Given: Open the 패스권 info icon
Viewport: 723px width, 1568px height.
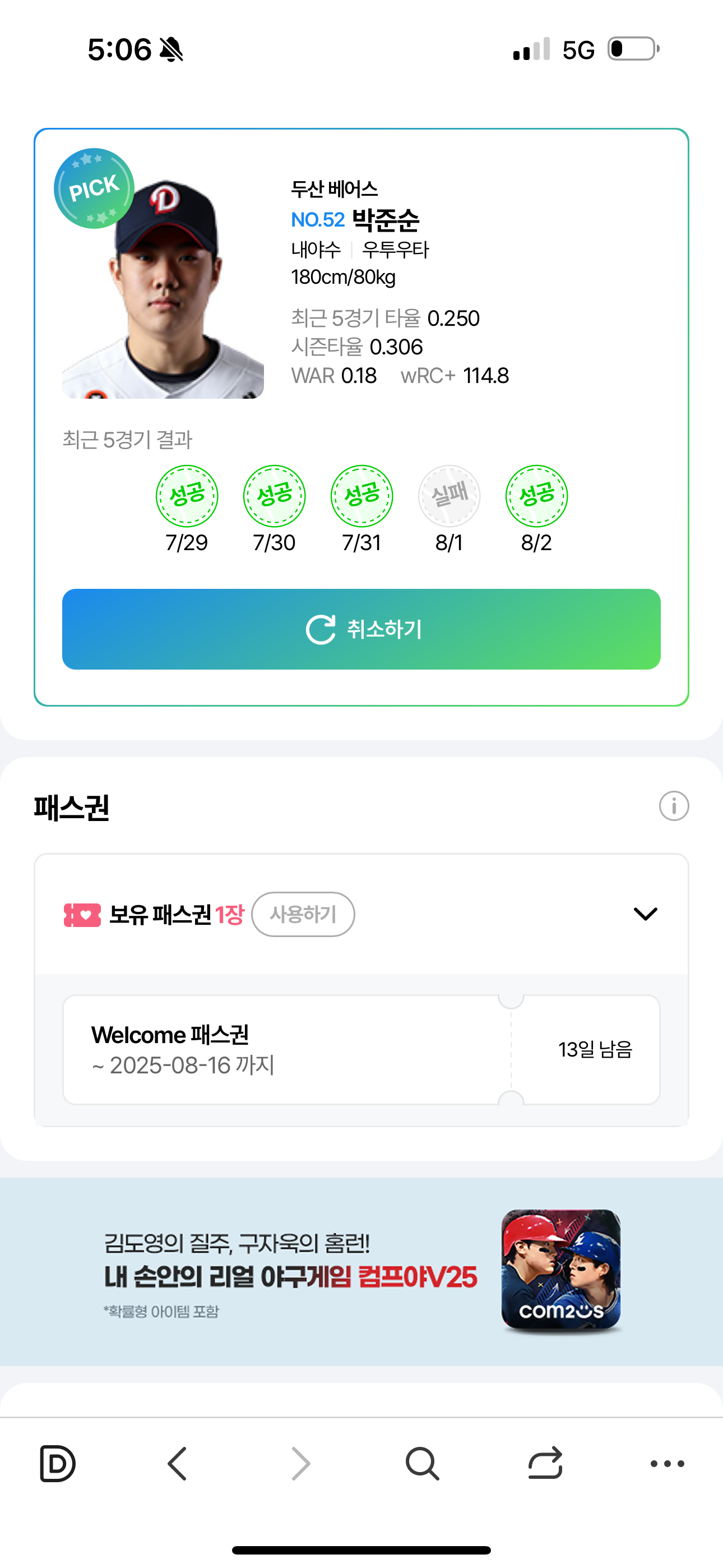Looking at the screenshot, I should tap(674, 806).
